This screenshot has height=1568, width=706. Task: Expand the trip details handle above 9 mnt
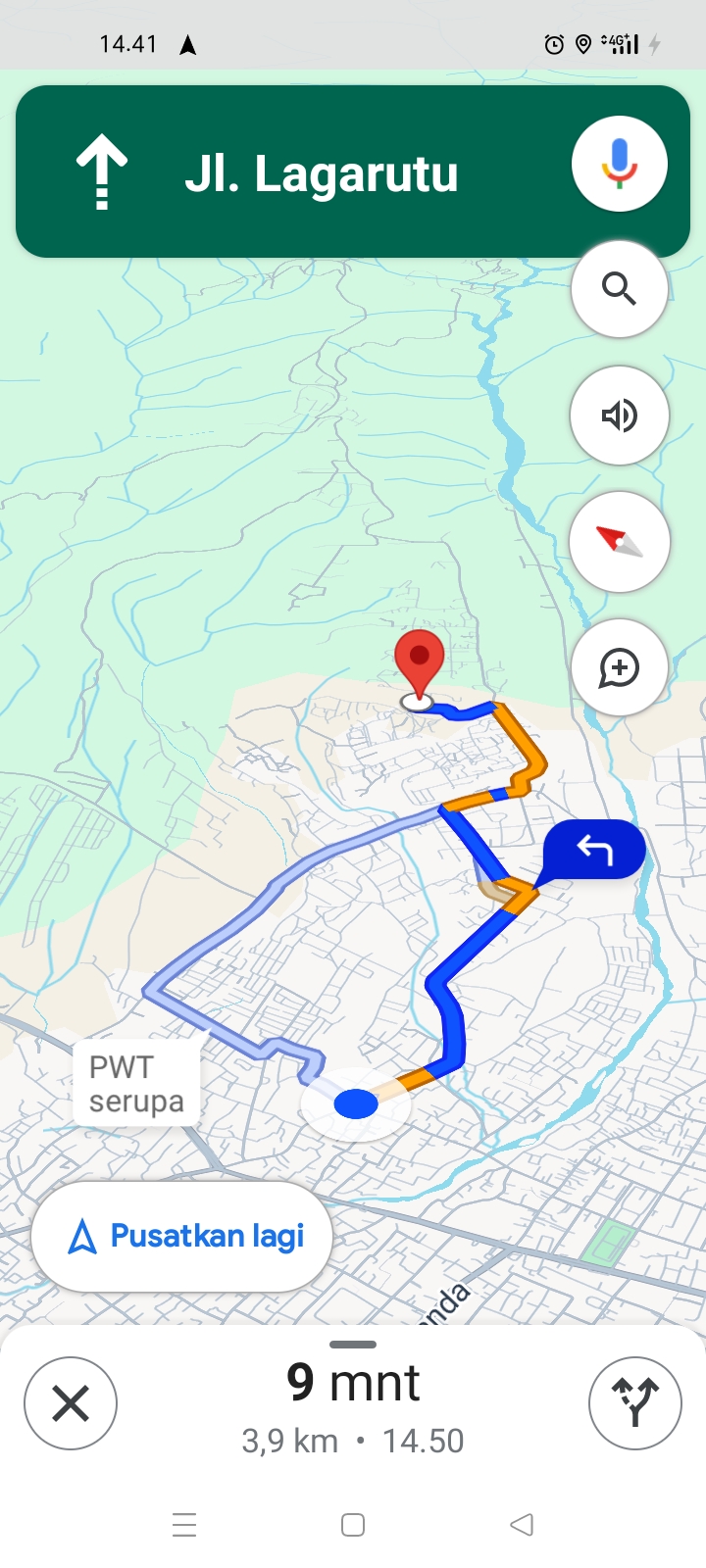point(353,1345)
